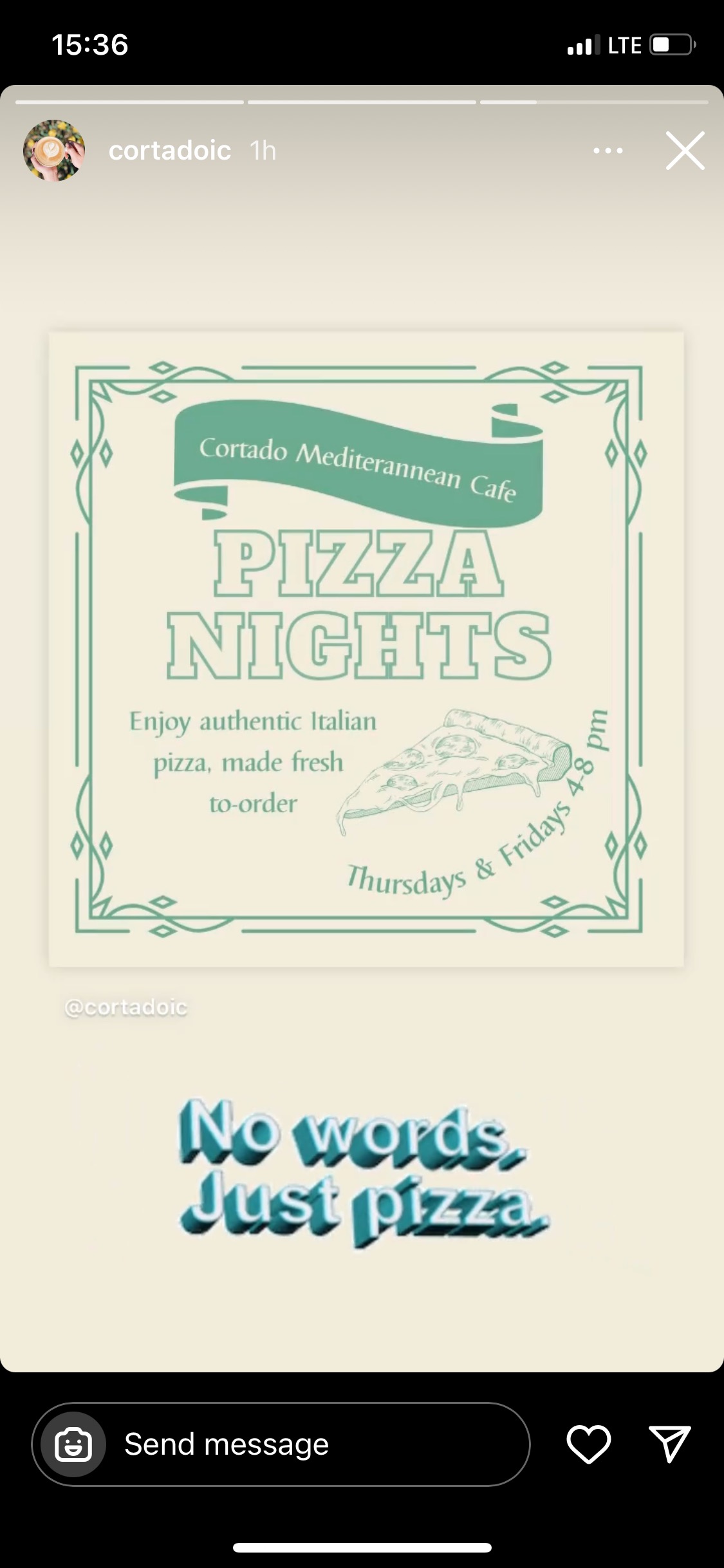Like this story with the heart
The width and height of the screenshot is (724, 1568).
coord(588,1444)
